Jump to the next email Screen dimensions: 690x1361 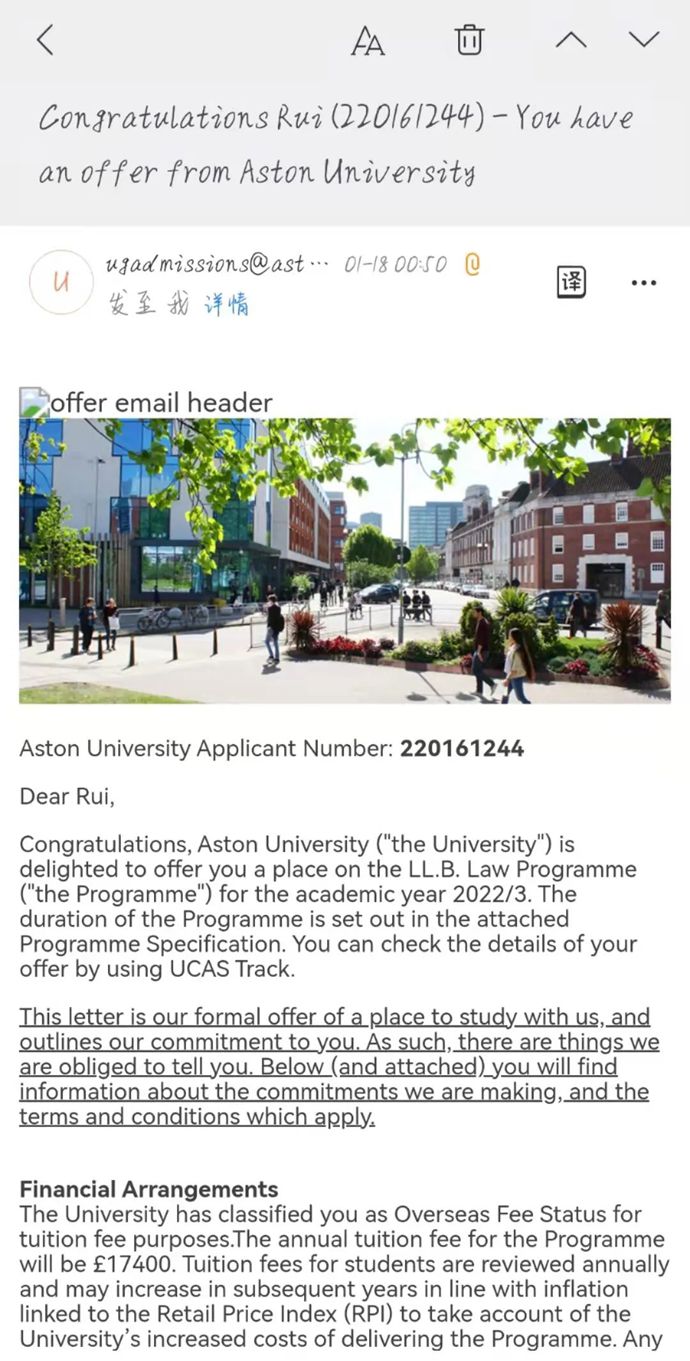coord(644,39)
